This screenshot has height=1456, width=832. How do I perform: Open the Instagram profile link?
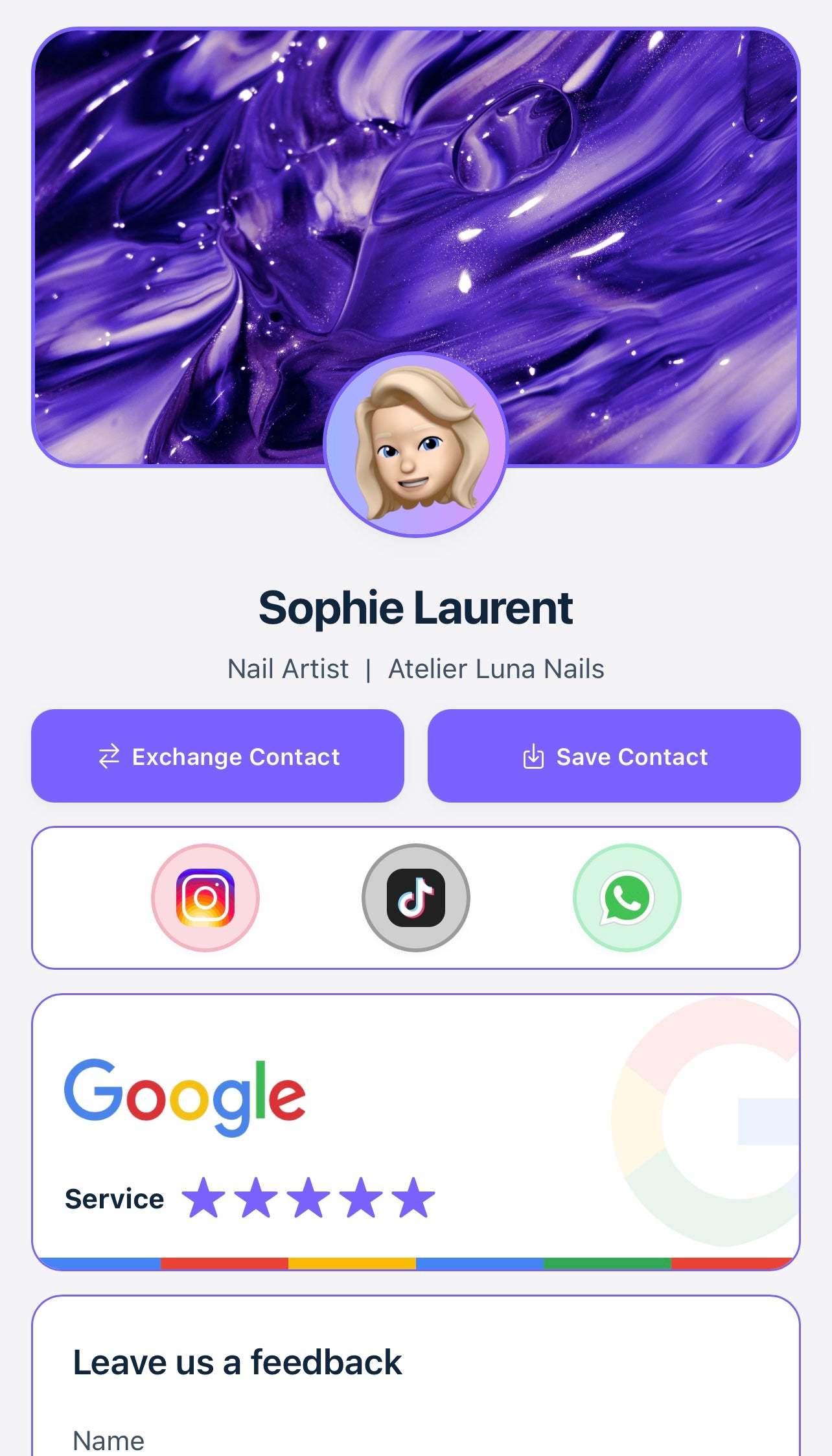pos(205,898)
